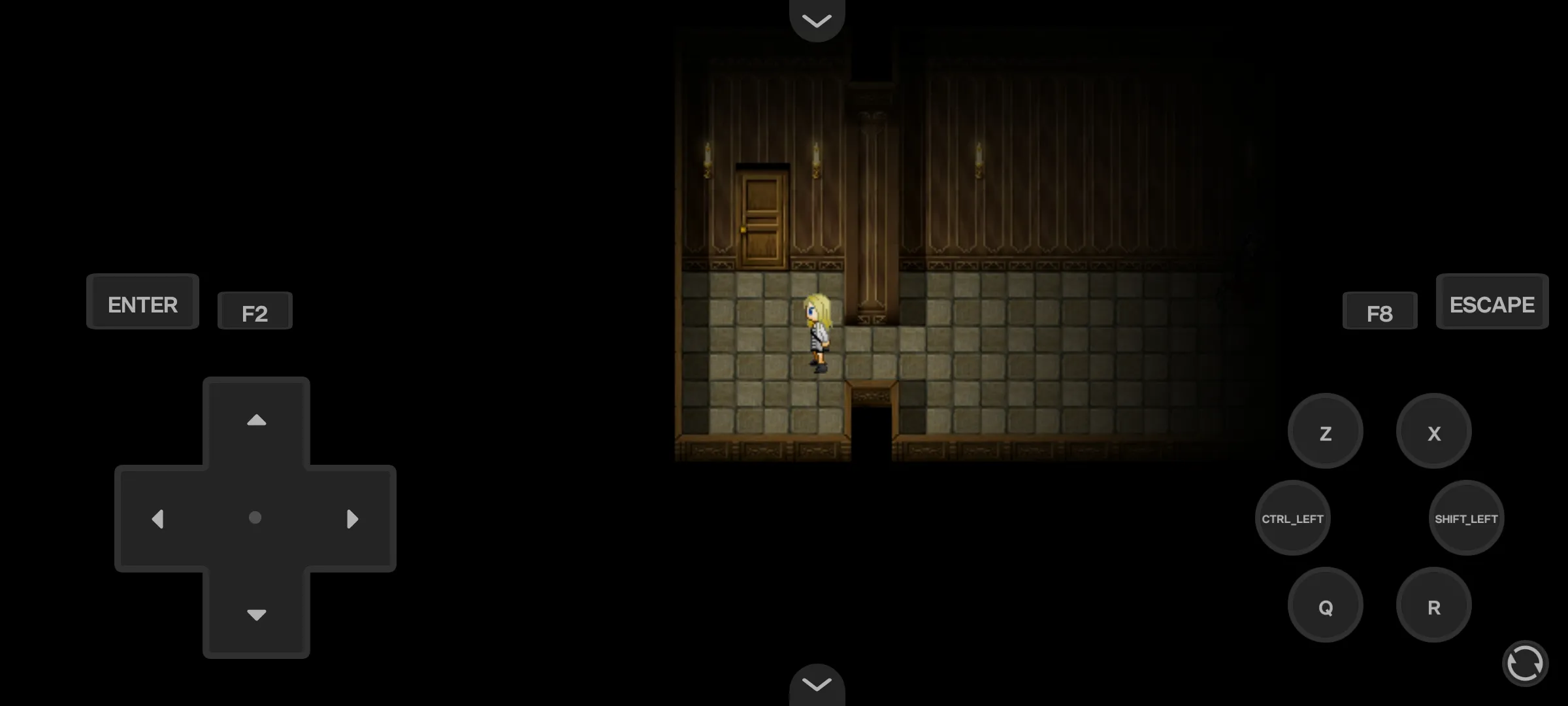Move character up with D-pad arrow
Viewport: 1568px width, 706px height.
coord(256,420)
